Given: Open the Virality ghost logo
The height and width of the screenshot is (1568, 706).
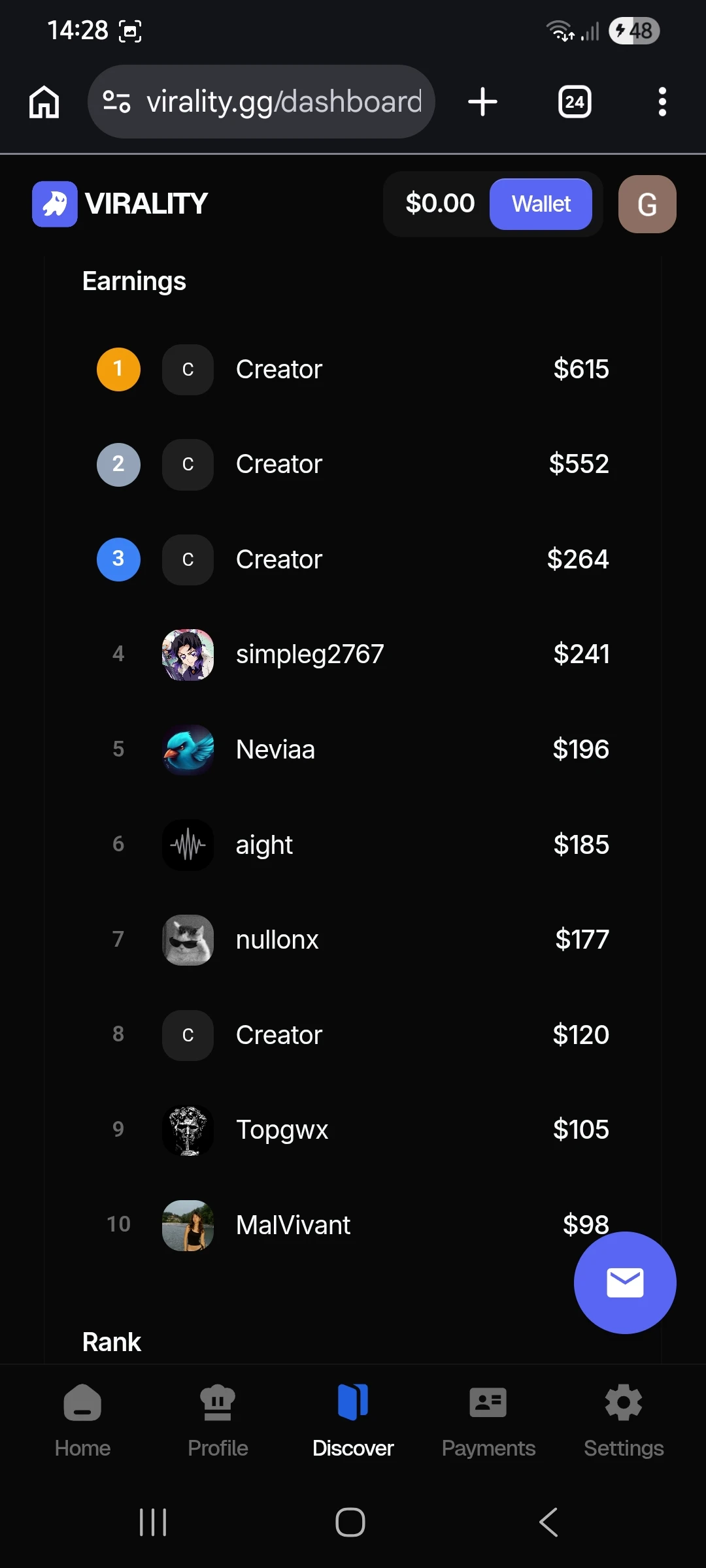Looking at the screenshot, I should point(55,204).
